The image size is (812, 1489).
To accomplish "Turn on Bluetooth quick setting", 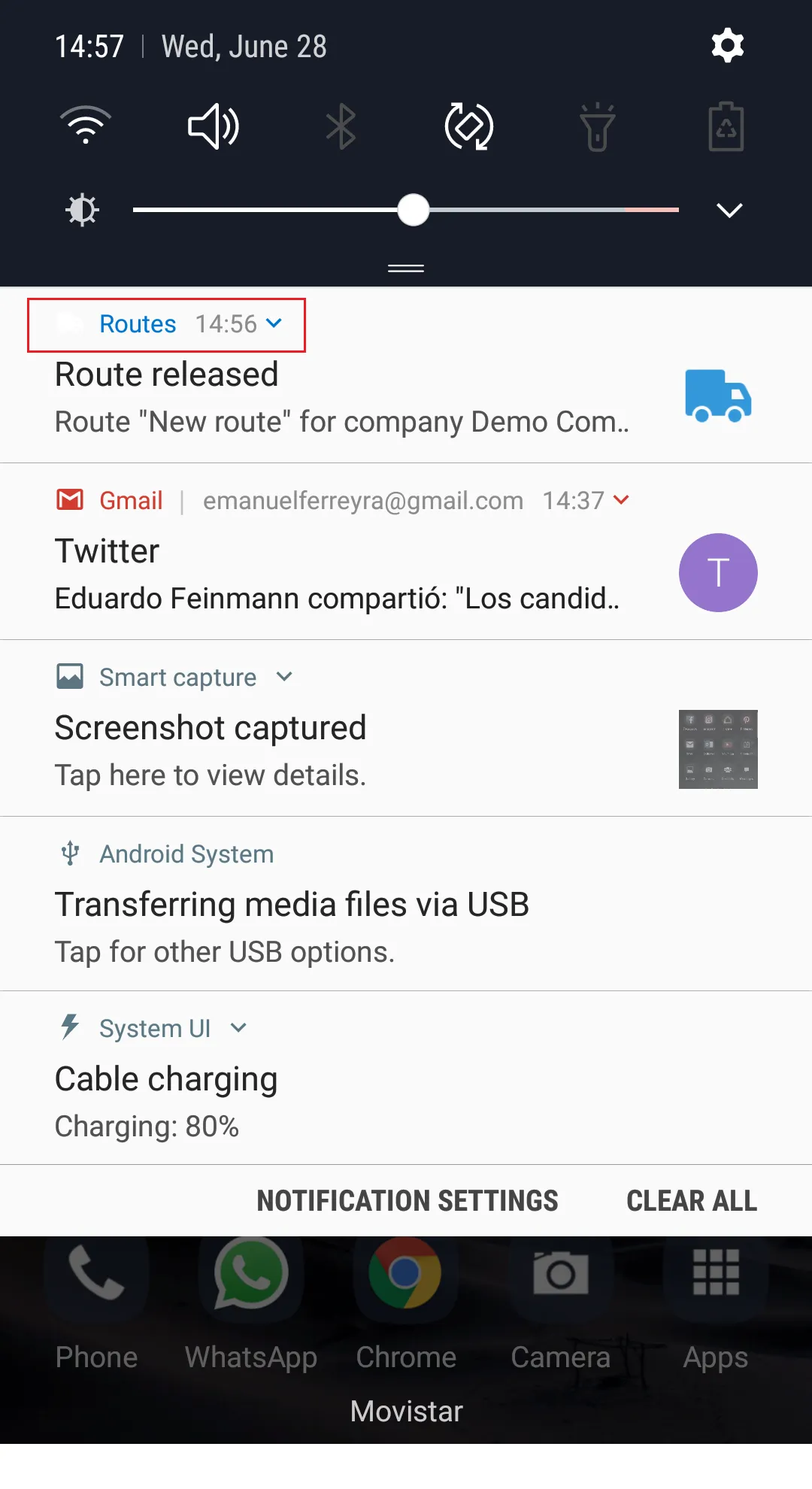I will coord(341,126).
